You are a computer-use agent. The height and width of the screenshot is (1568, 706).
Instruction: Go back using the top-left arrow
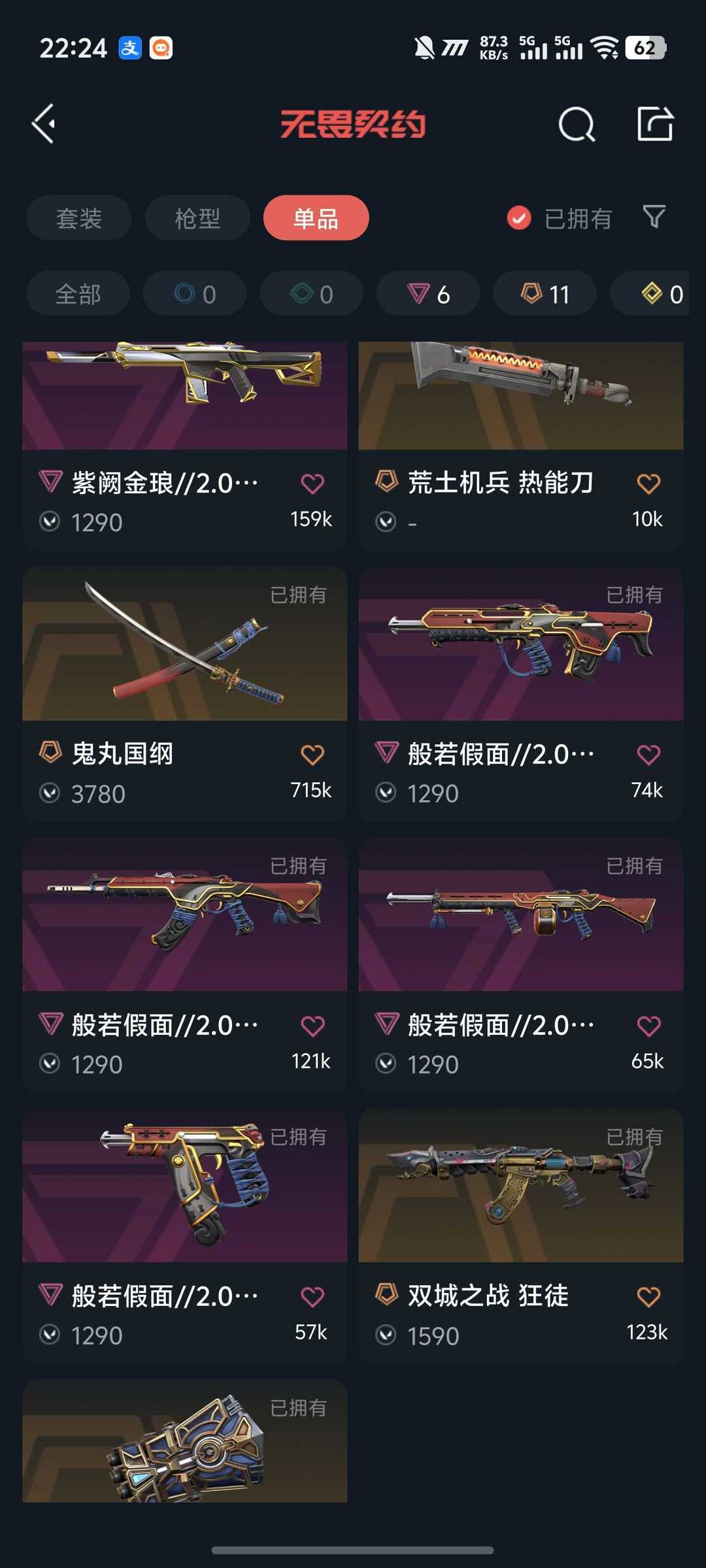click(44, 124)
